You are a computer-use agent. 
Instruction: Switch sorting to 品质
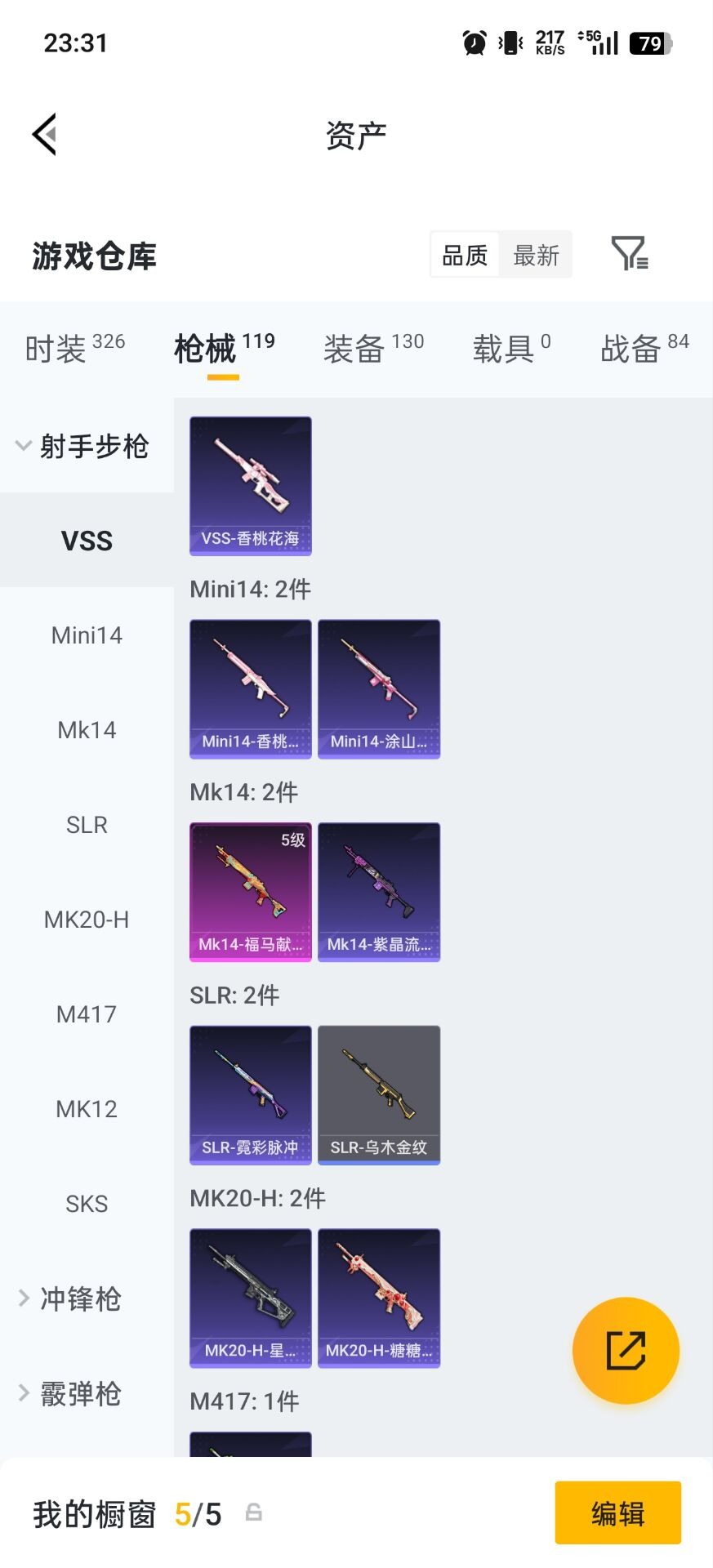coord(463,254)
